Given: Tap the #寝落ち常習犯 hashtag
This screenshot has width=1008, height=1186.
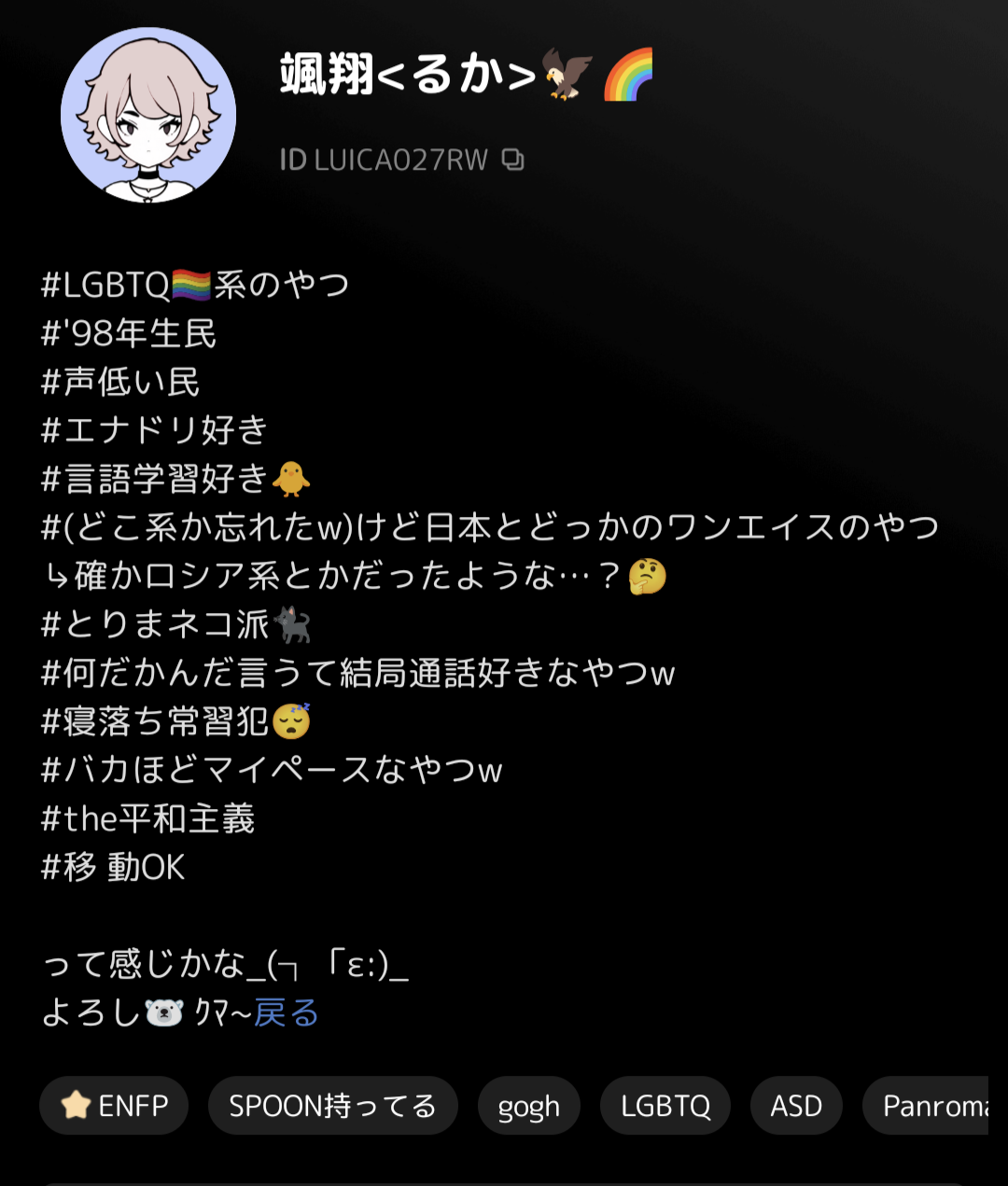Looking at the screenshot, I should (159, 721).
